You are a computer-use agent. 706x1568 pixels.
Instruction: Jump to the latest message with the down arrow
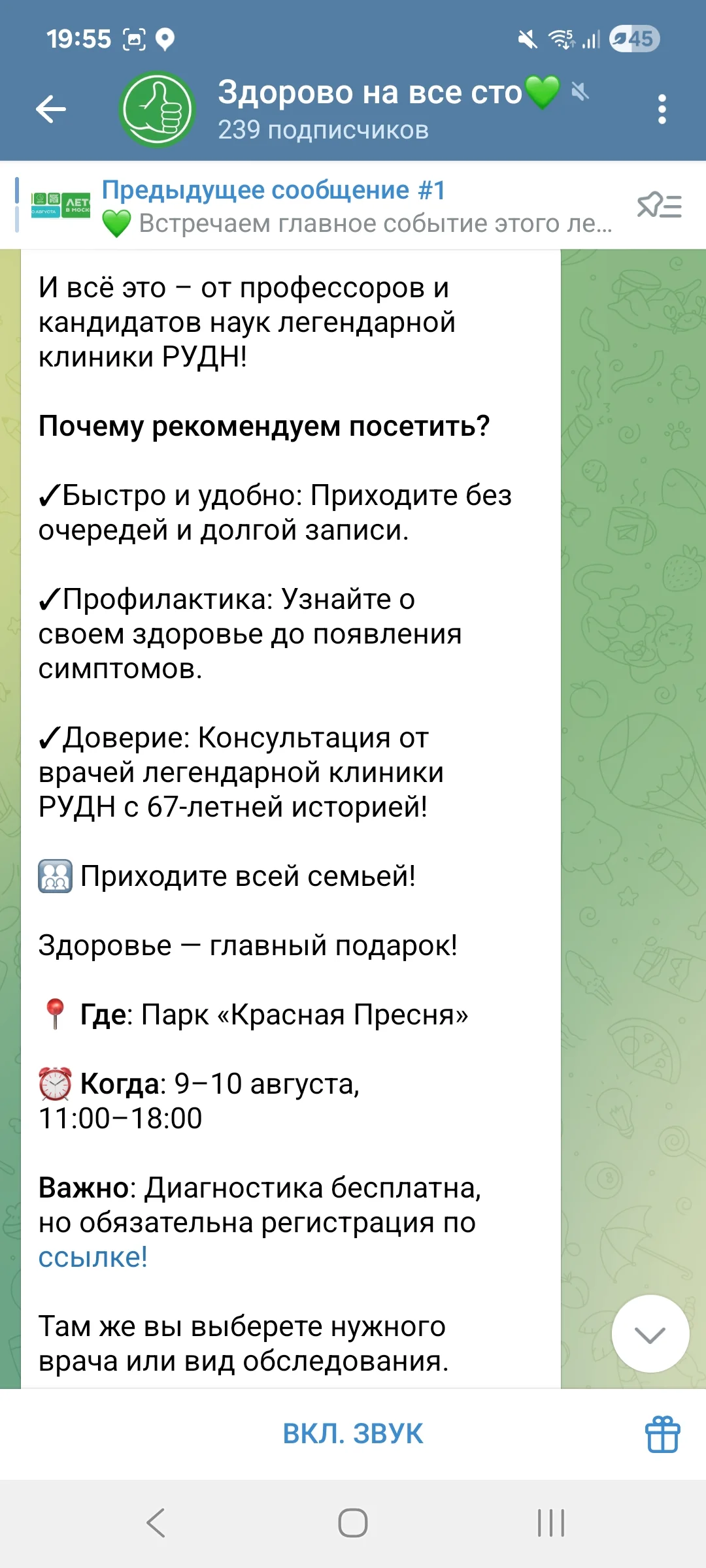tap(650, 1334)
